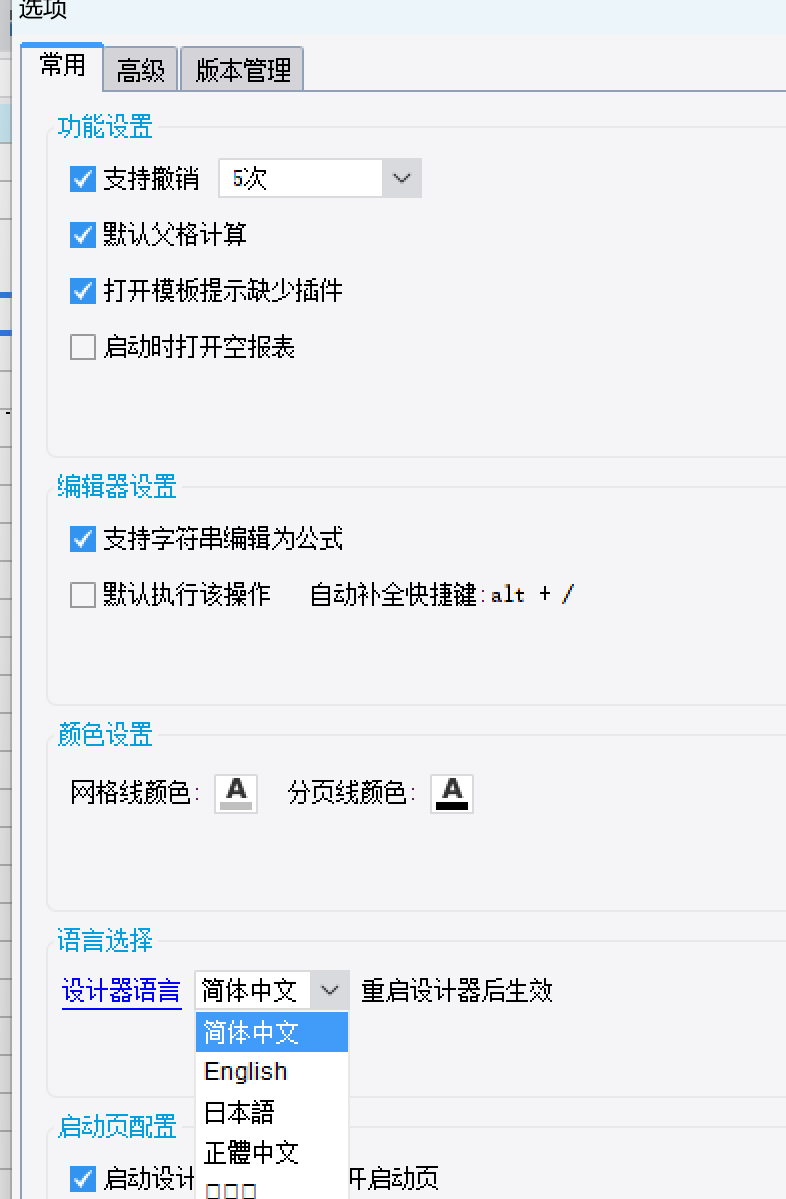Disable 打开模板提示缺少插件 option
The width and height of the screenshot is (786, 1199).
83,291
